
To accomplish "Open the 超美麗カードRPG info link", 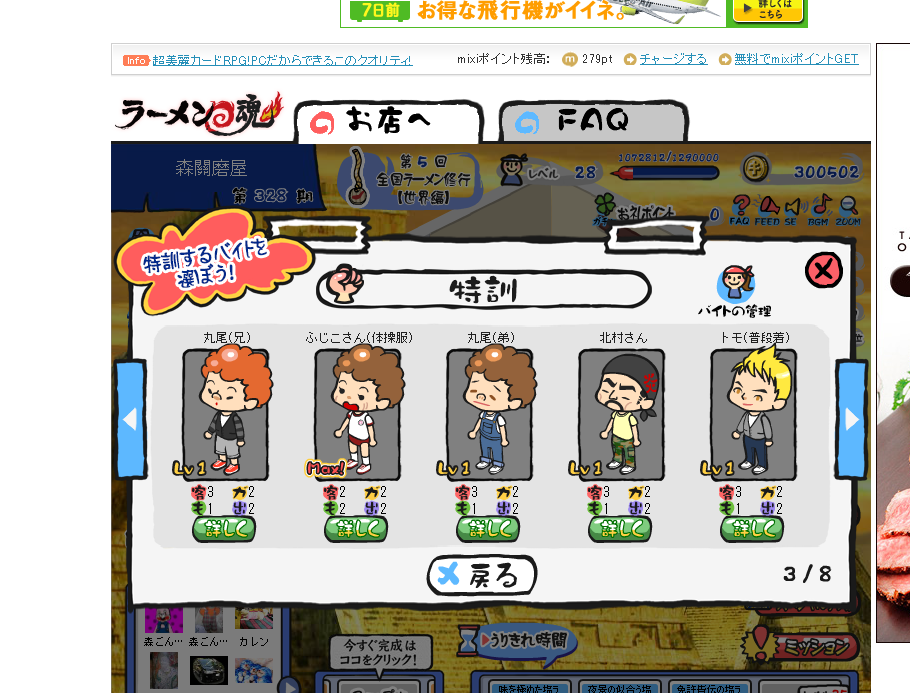I will pos(282,60).
